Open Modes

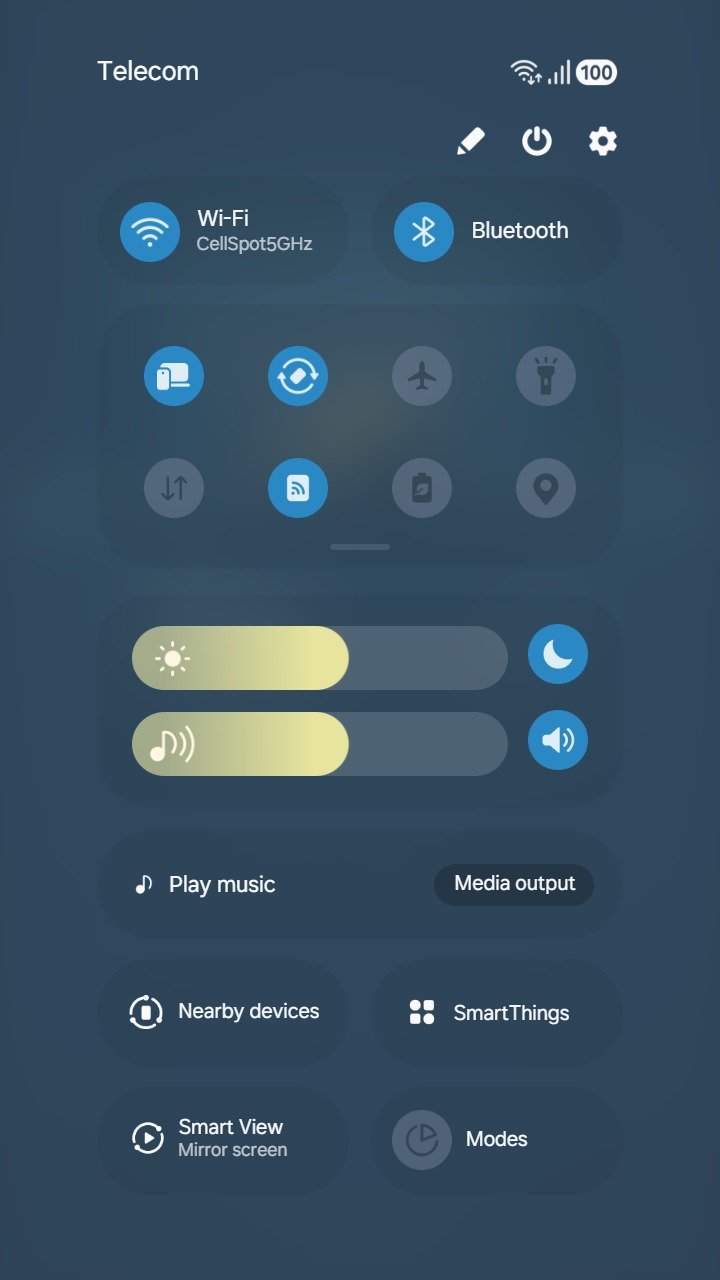click(x=497, y=1138)
